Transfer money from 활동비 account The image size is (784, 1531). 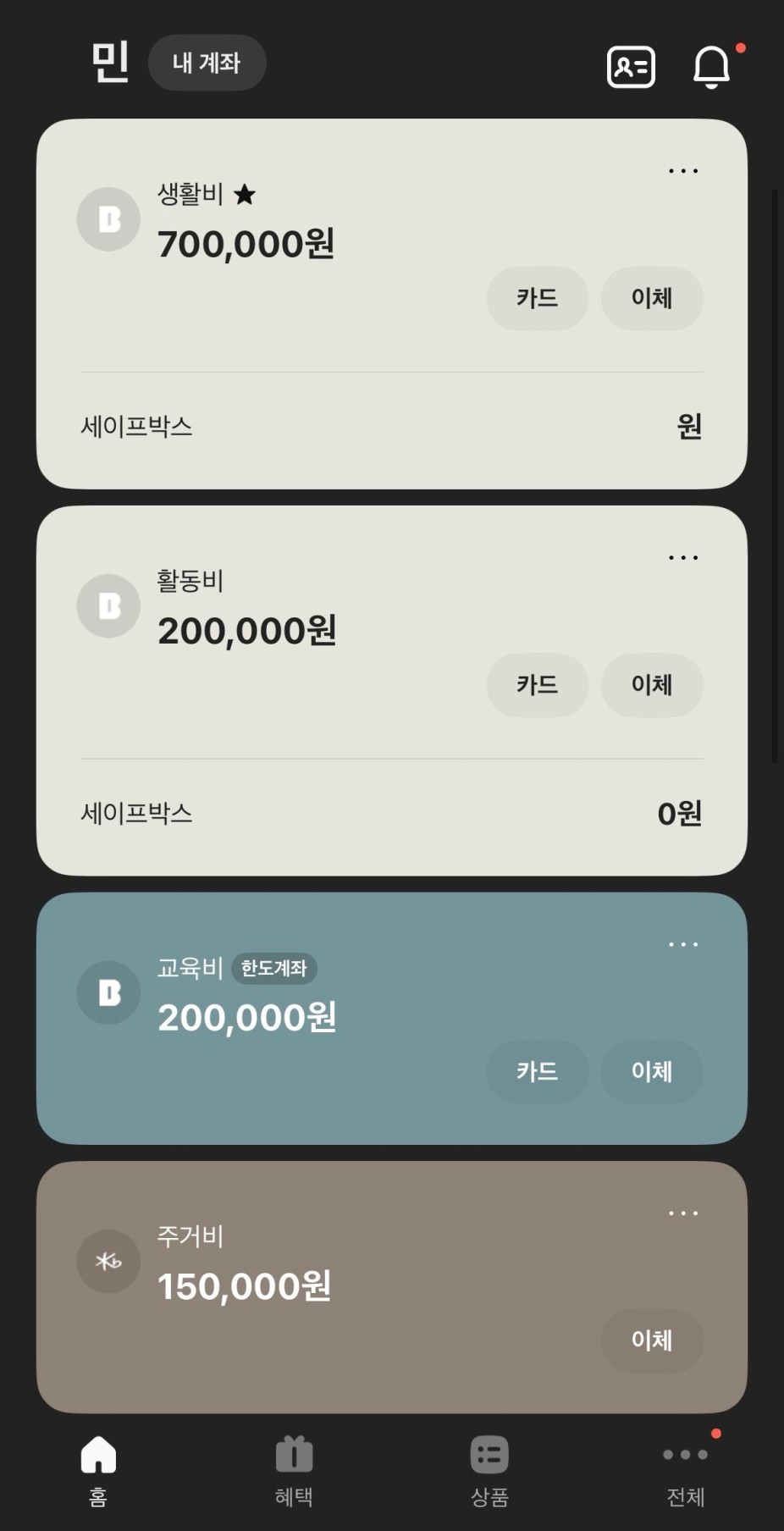pos(651,685)
